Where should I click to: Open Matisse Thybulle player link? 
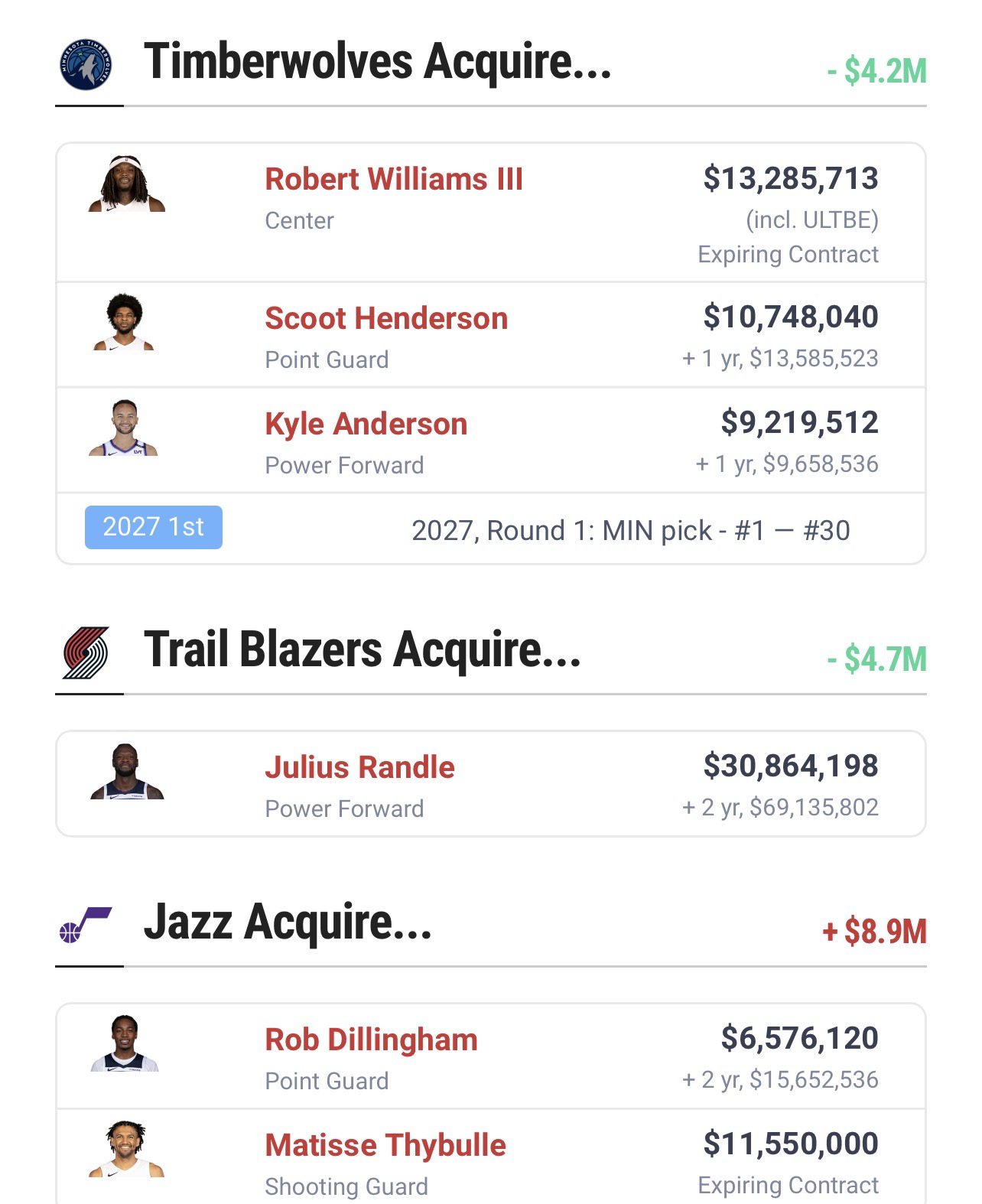[385, 1145]
